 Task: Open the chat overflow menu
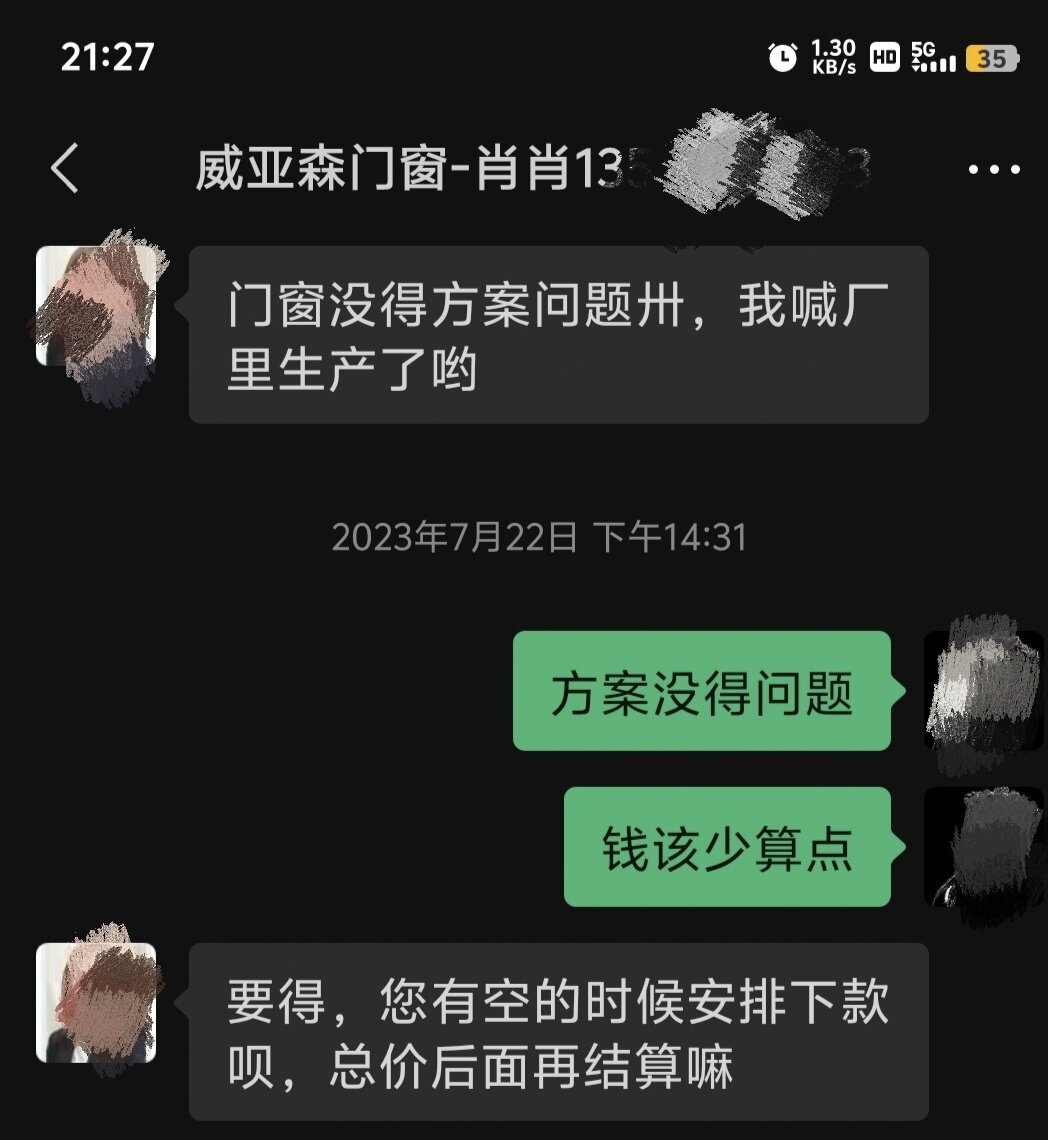pos(994,170)
